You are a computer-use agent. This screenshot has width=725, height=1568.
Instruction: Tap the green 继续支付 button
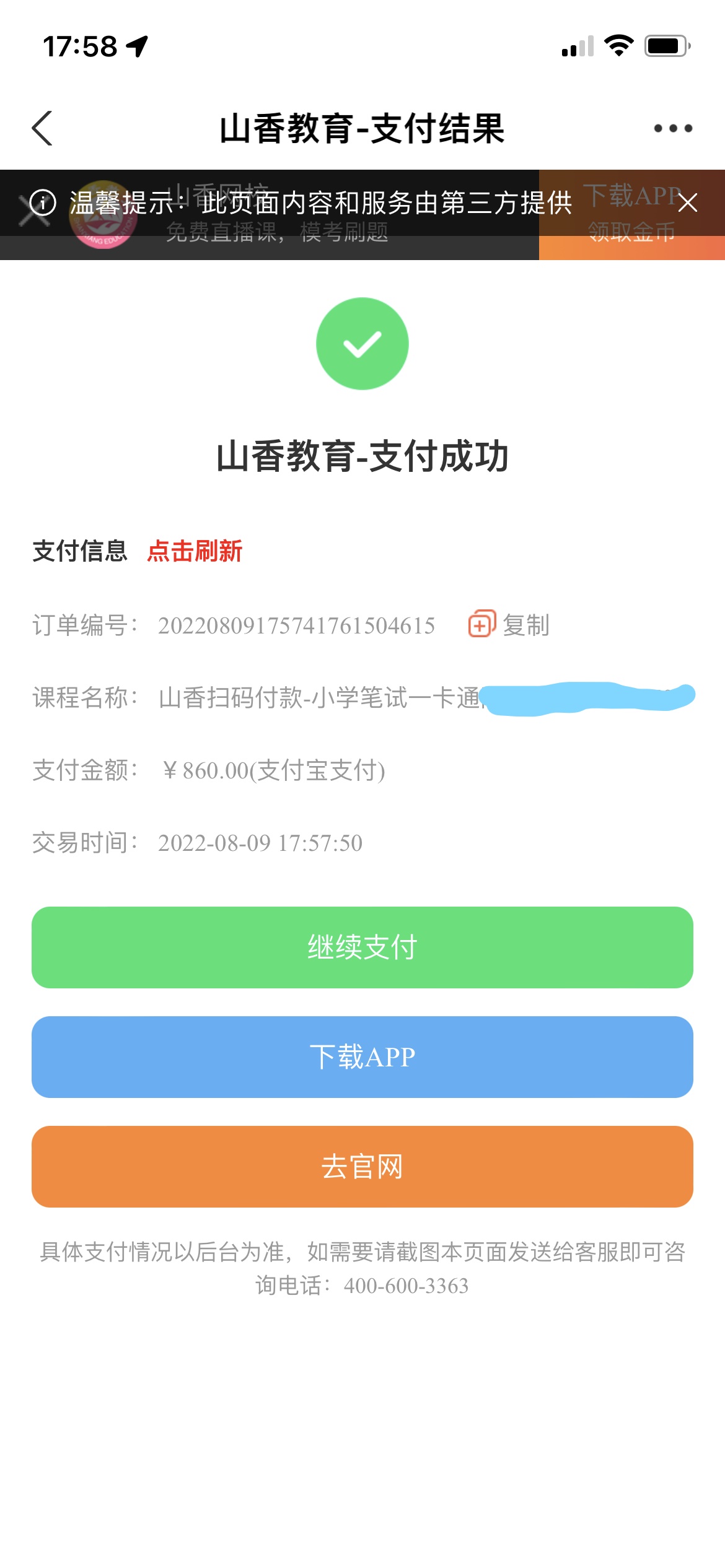(x=362, y=947)
